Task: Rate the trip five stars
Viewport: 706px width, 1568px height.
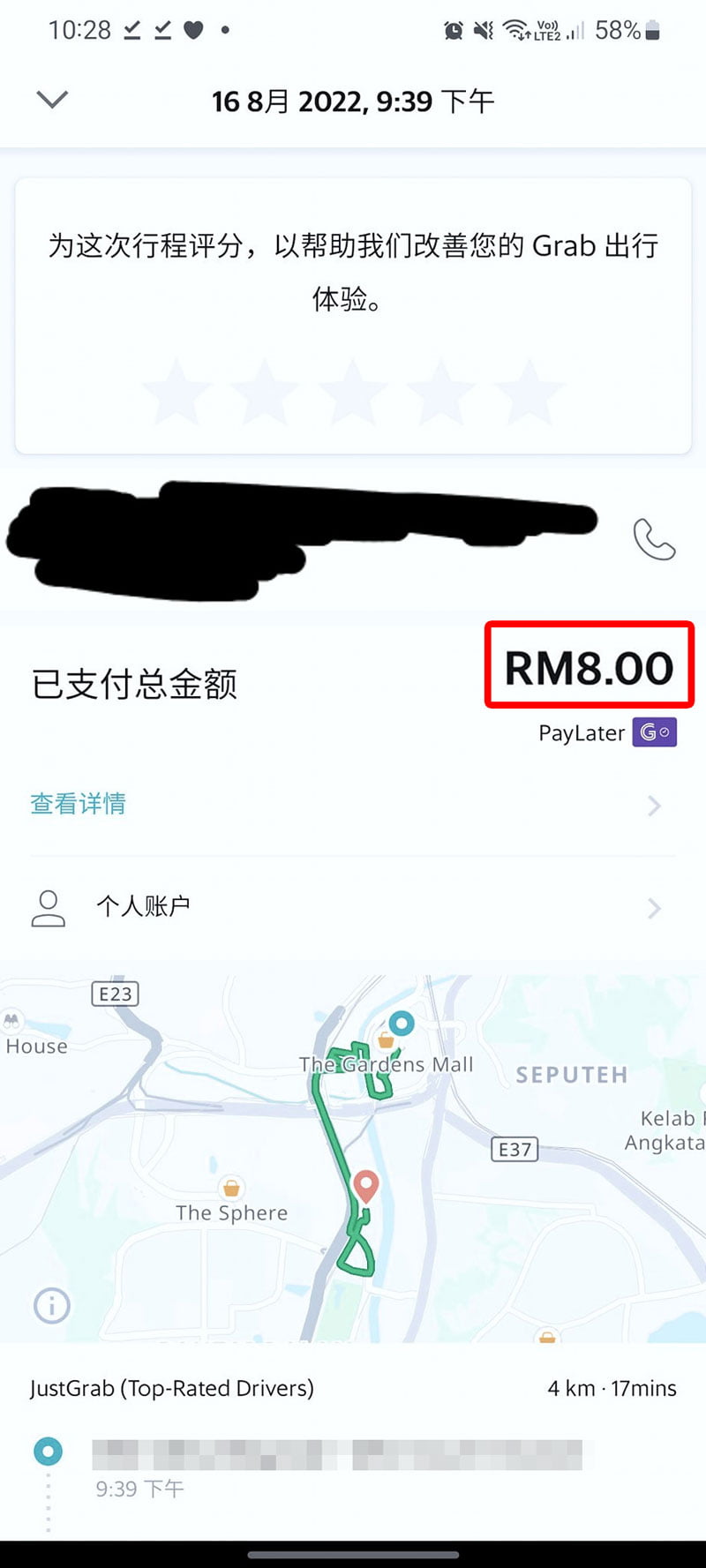Action: click(x=529, y=391)
